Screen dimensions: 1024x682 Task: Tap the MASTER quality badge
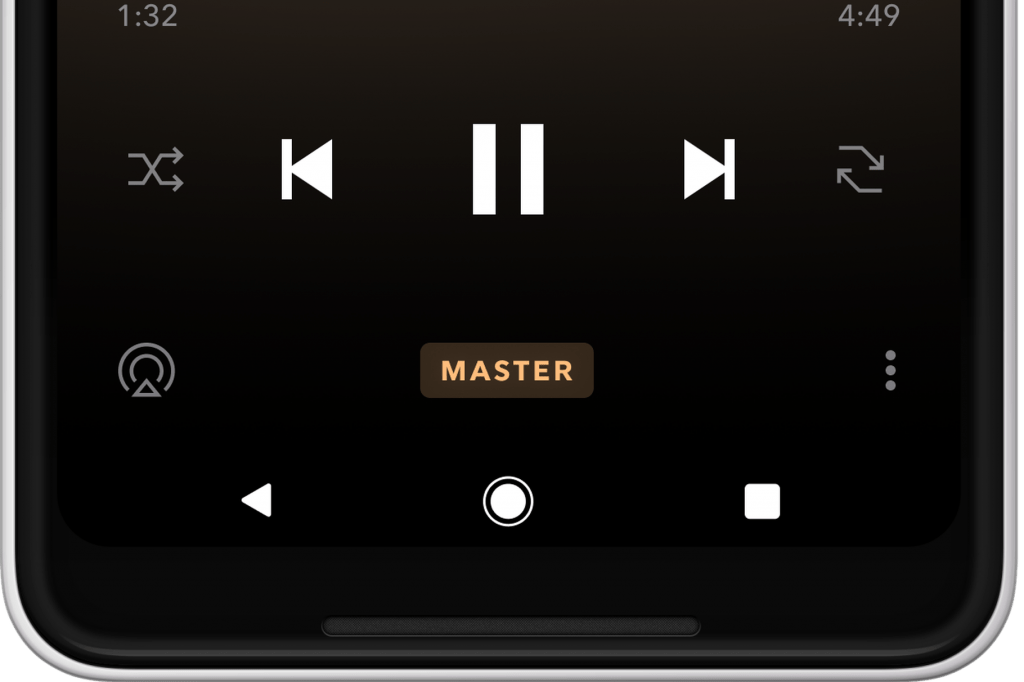tap(507, 371)
